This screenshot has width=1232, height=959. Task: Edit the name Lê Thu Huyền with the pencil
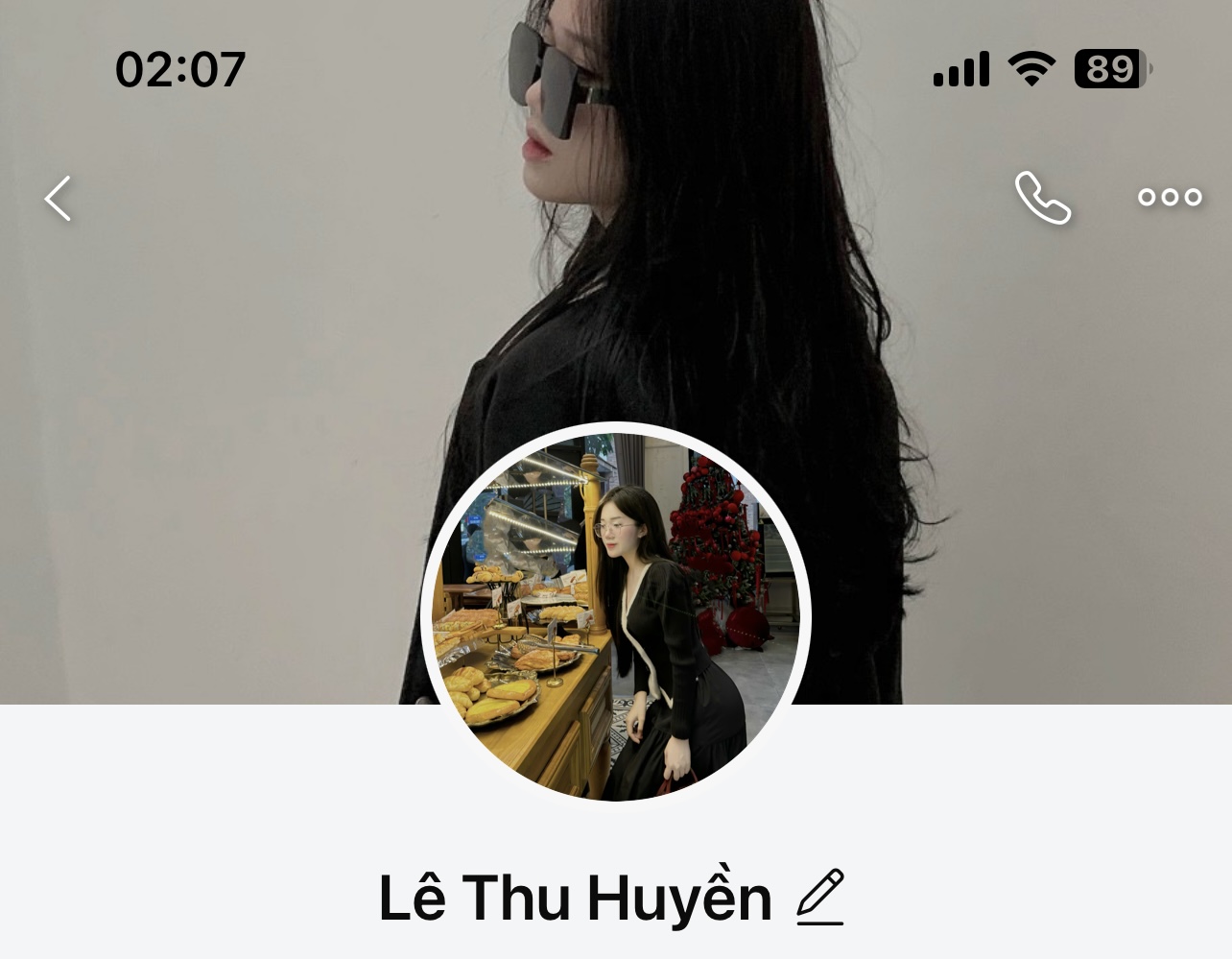coord(820,898)
